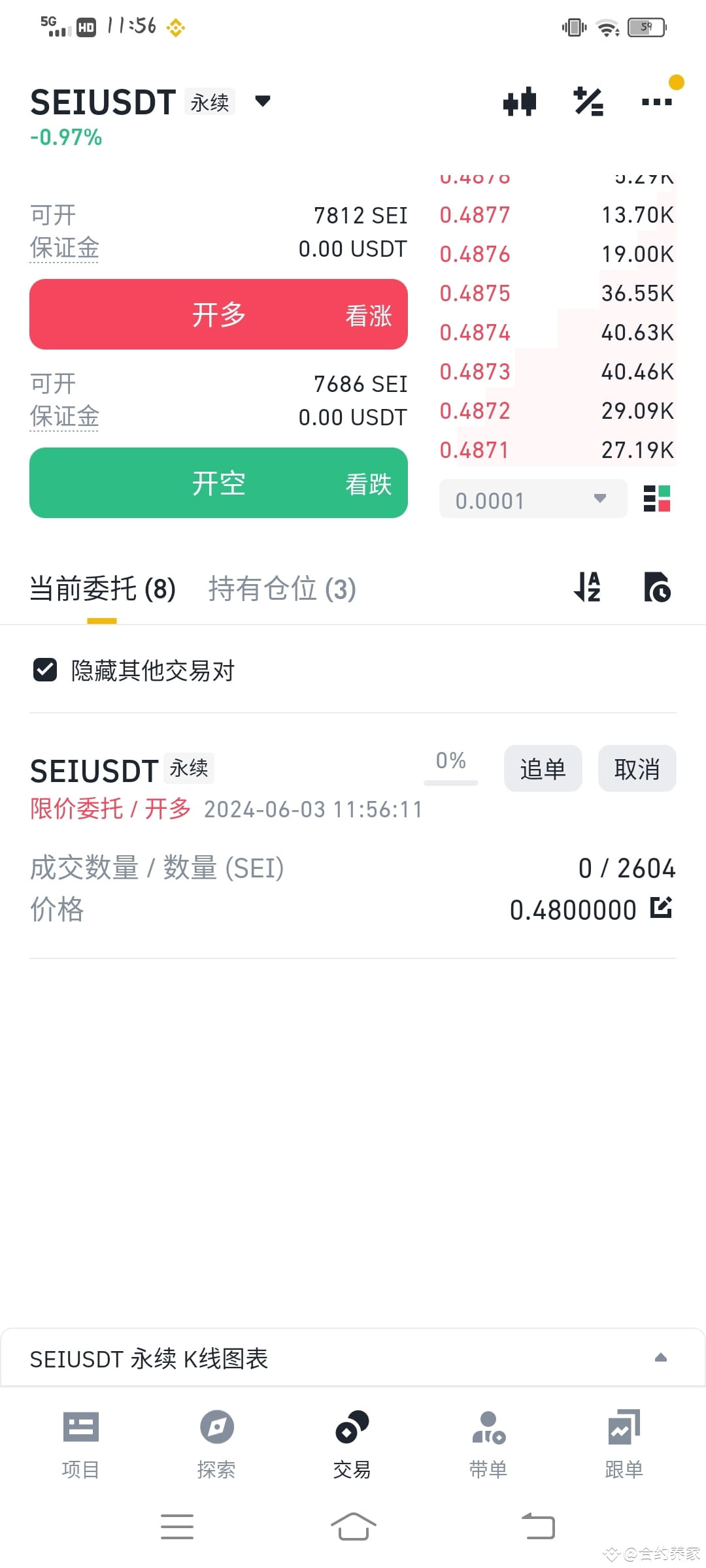Switch to 当前委托 (8) tab
Viewport: 706px width, 1568px height.
(103, 588)
